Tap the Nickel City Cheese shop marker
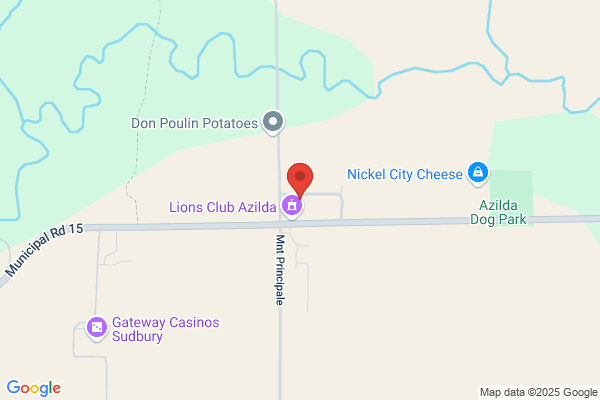Image resolution: width=600 pixels, height=400 pixels. 478,173
